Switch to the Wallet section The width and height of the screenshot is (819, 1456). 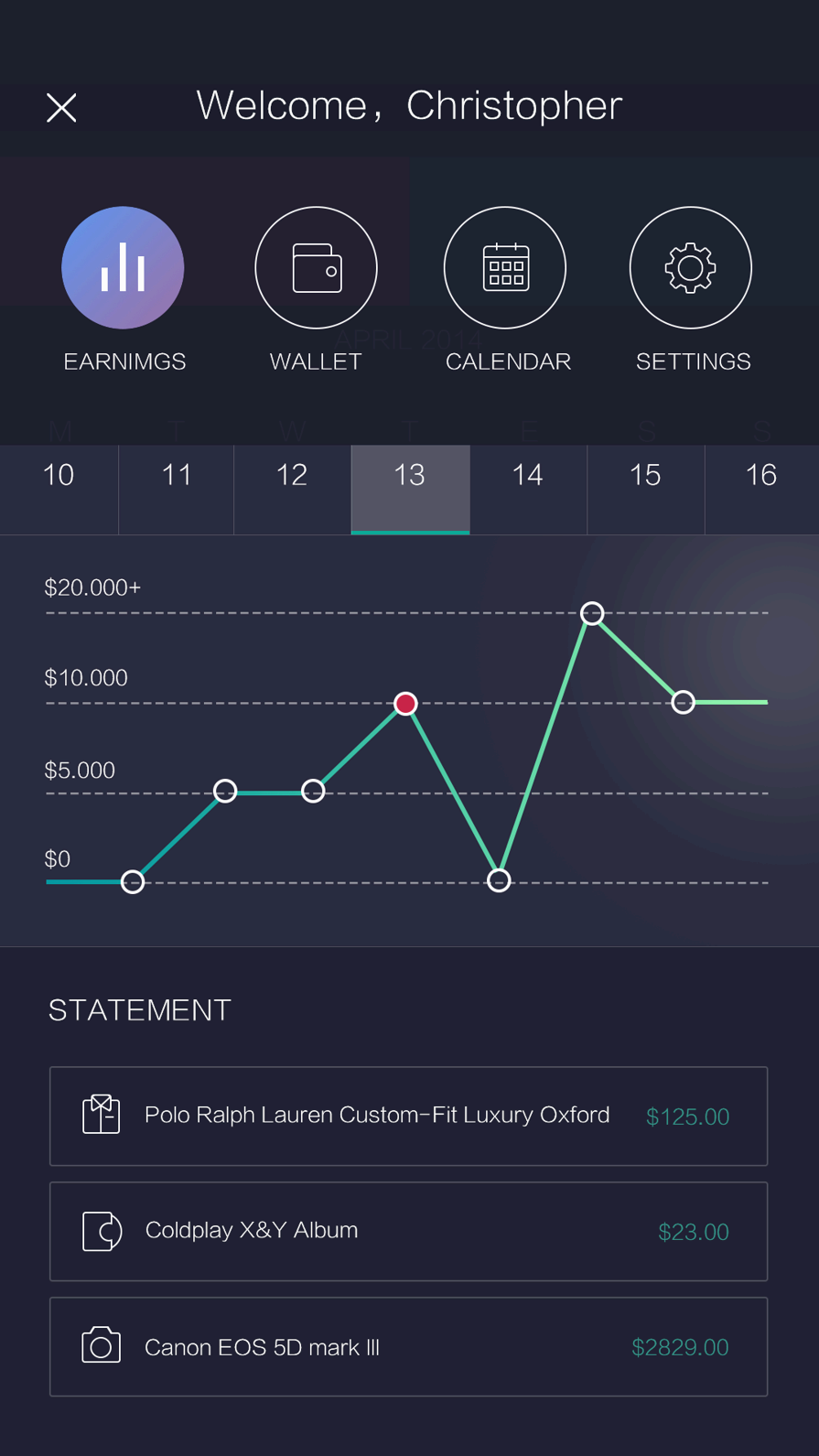316,268
